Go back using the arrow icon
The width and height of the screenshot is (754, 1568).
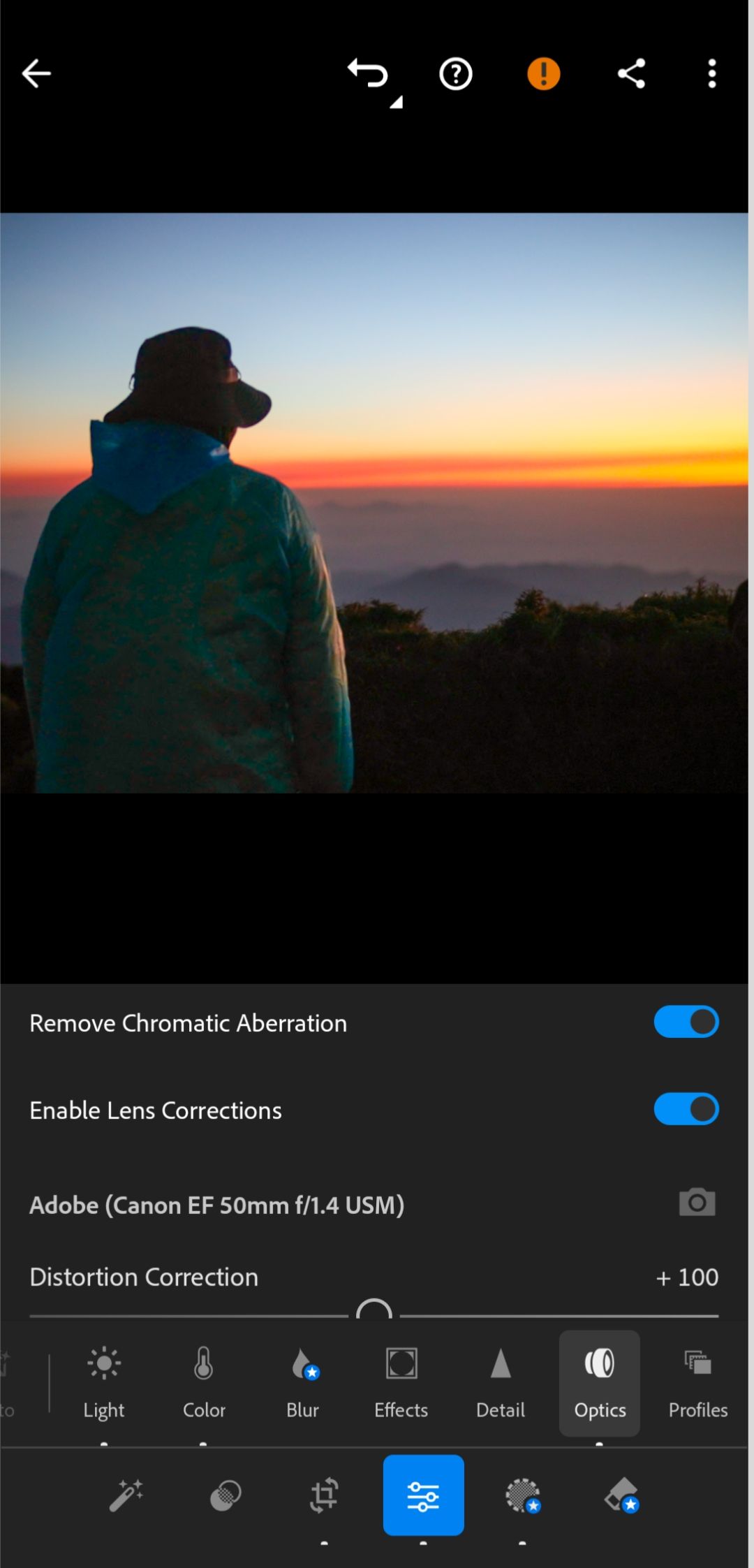tap(36, 73)
